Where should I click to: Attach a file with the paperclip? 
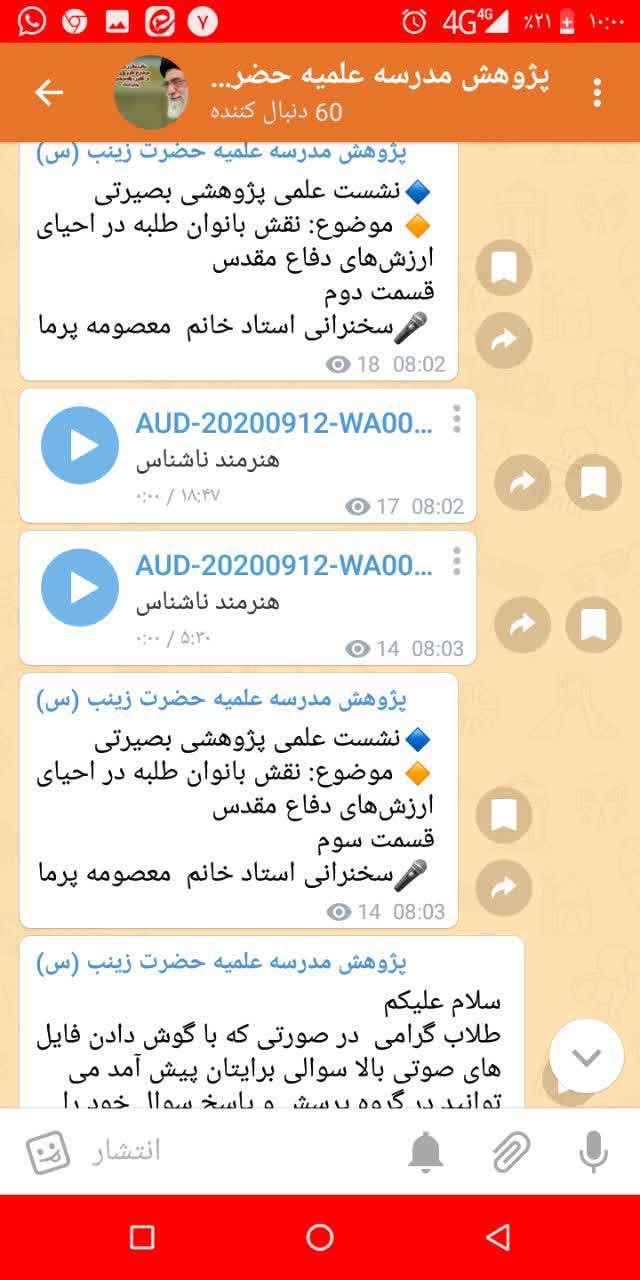point(511,1153)
